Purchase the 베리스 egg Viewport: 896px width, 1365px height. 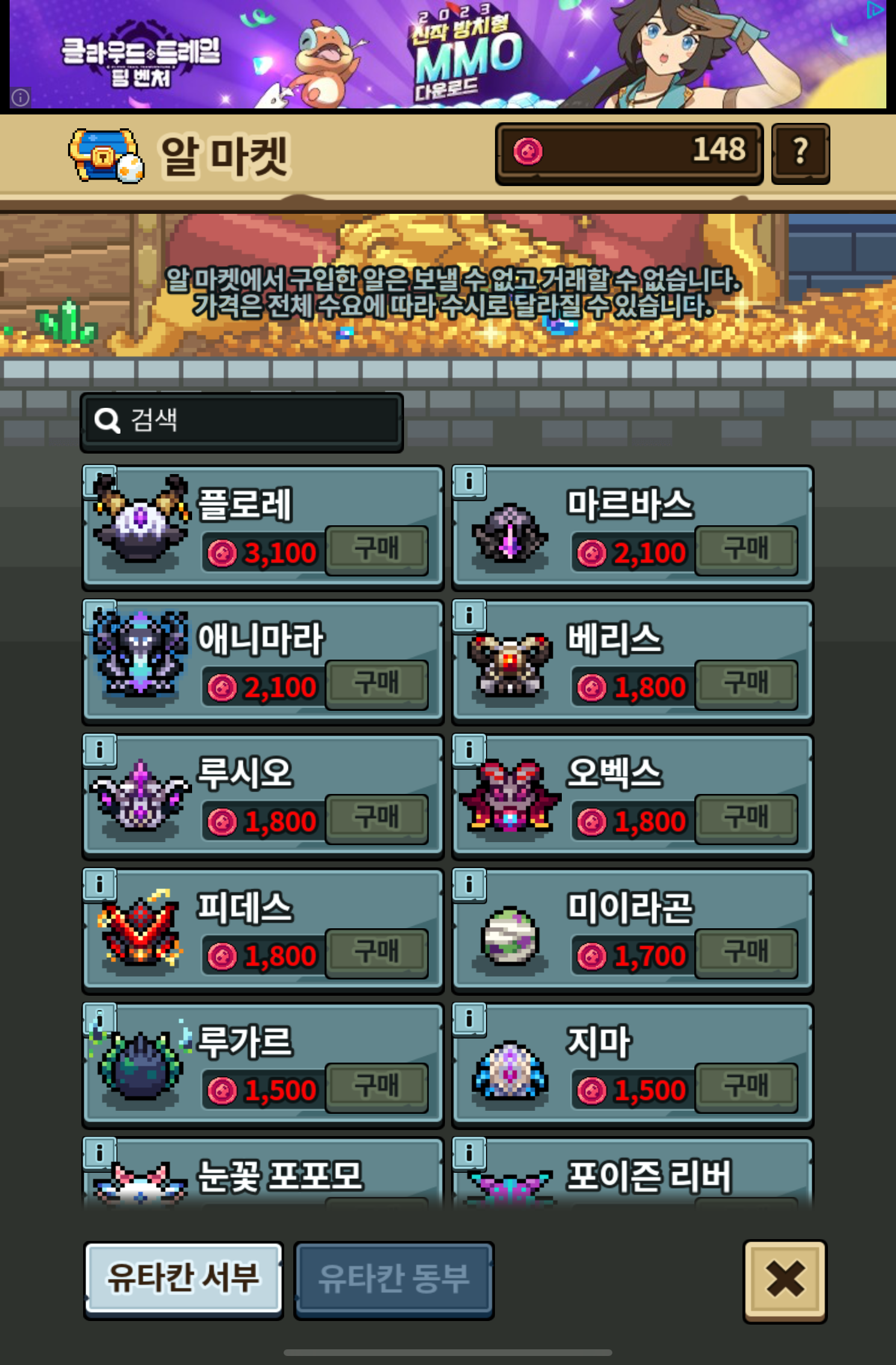tap(746, 684)
